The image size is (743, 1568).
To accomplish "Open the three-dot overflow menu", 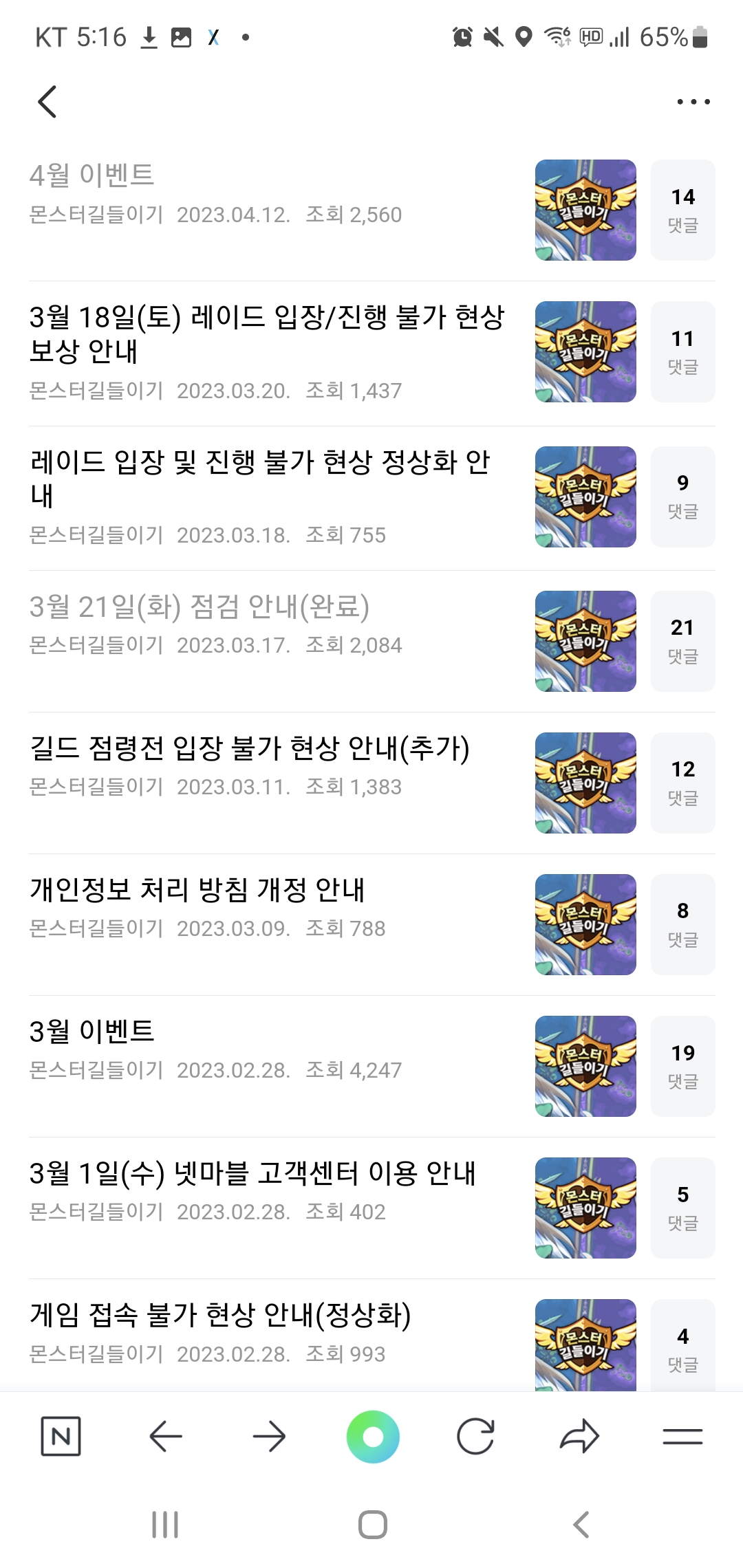I will click(693, 102).
